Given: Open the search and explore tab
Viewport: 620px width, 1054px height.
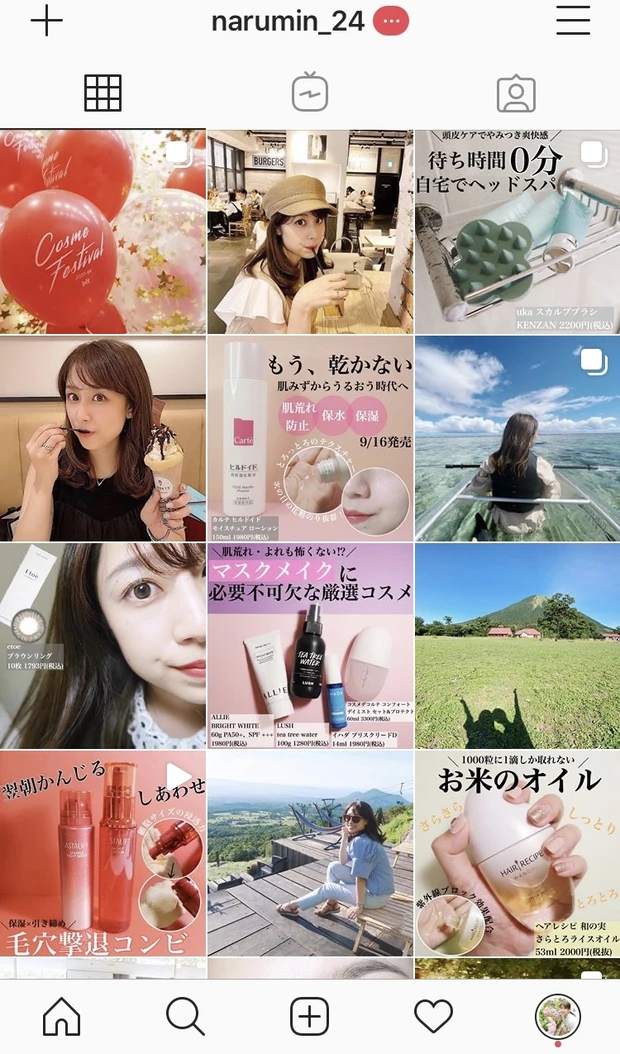Looking at the screenshot, I should pyautogui.click(x=185, y=1016).
